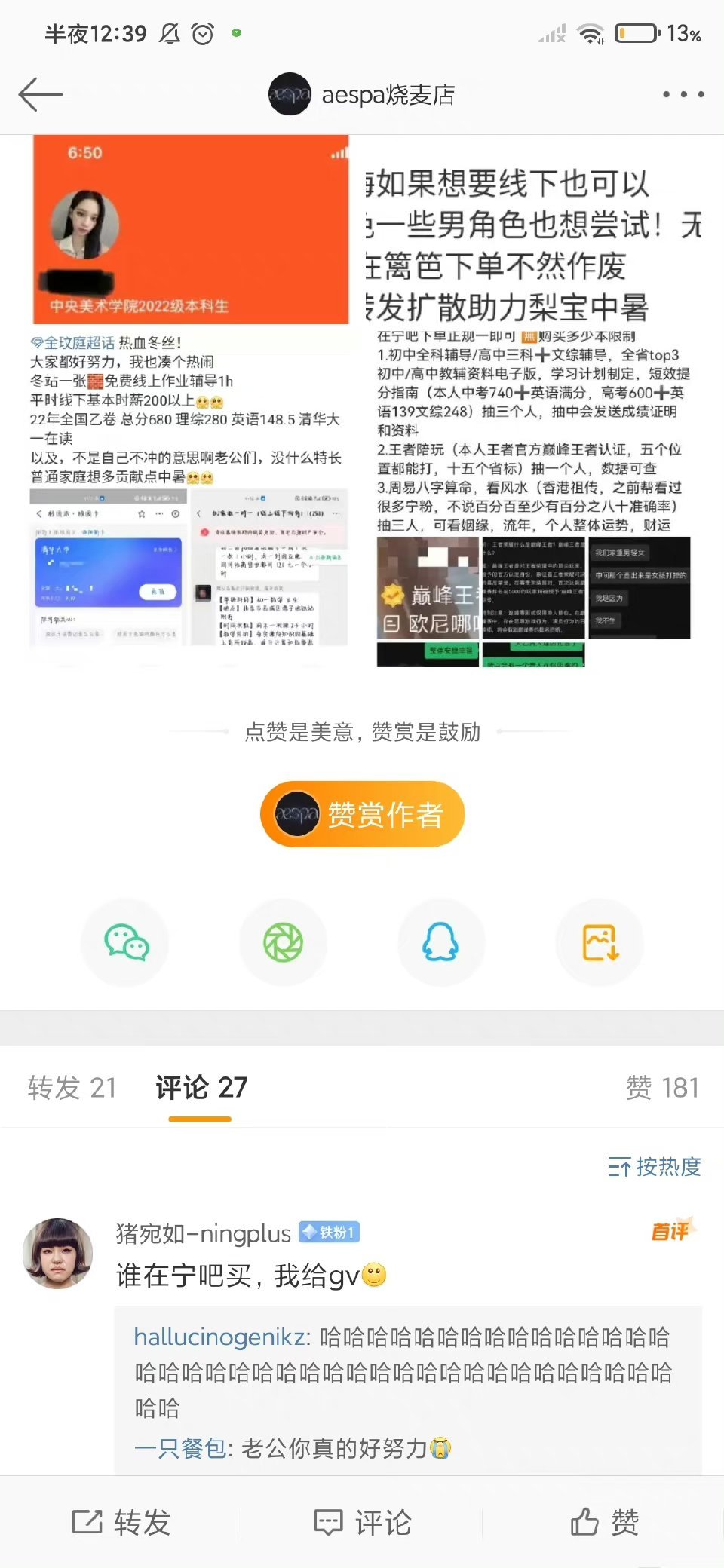
Task: Like the post with bottom 赞
Action: [x=604, y=1522]
